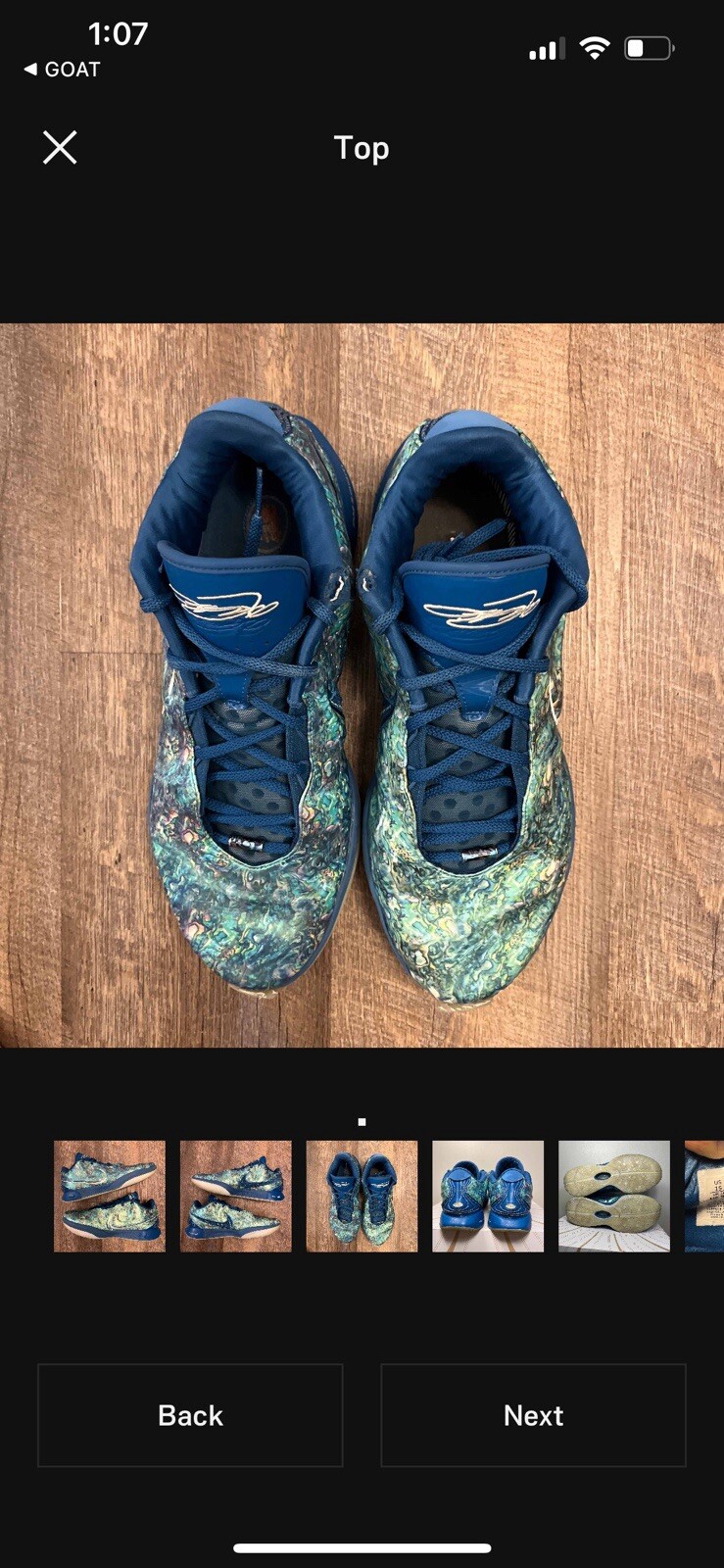This screenshot has height=1568, width=724.
Task: Advance to the next photo with Next
Action: 533,1415
